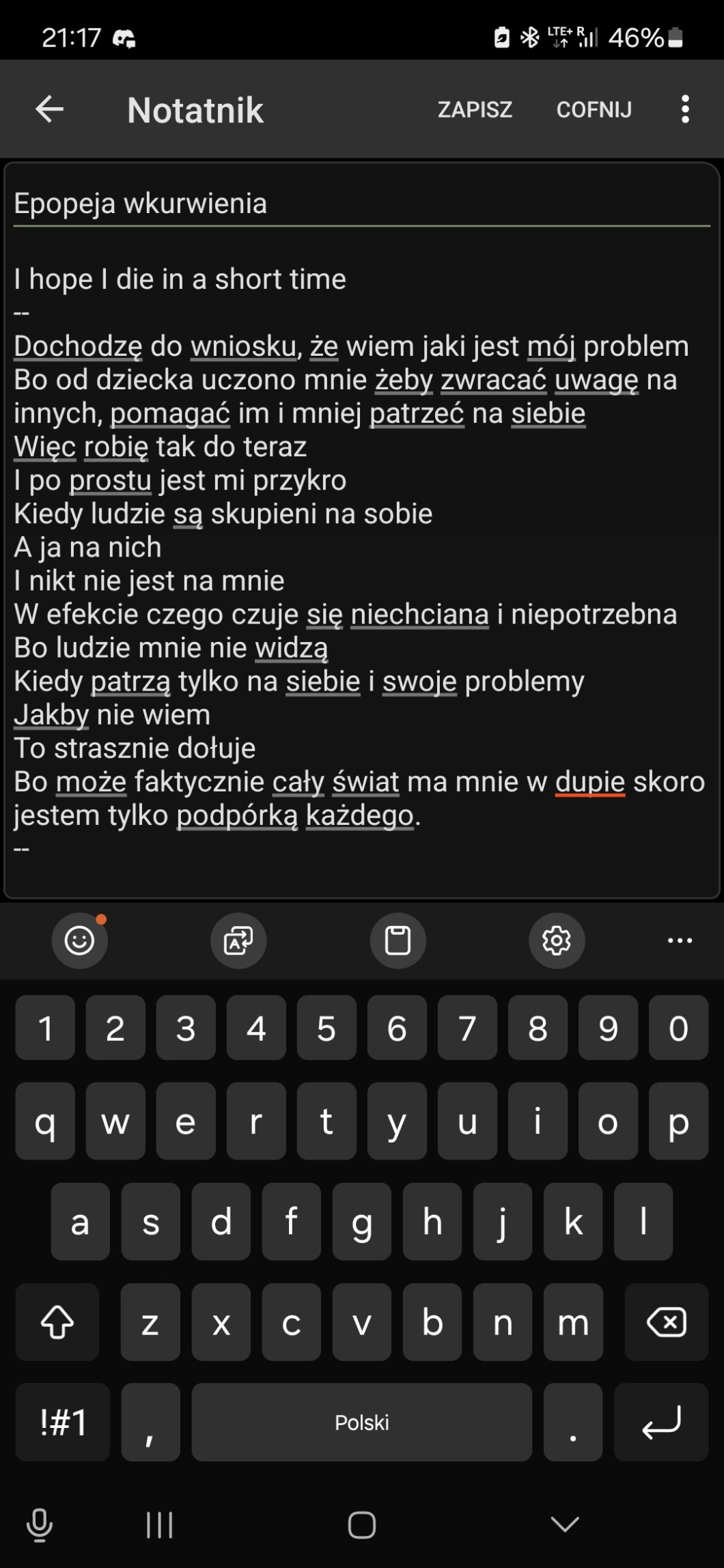The height and width of the screenshot is (1568, 724).
Task: Switch to symbols with !#1 key
Action: 63,1423
